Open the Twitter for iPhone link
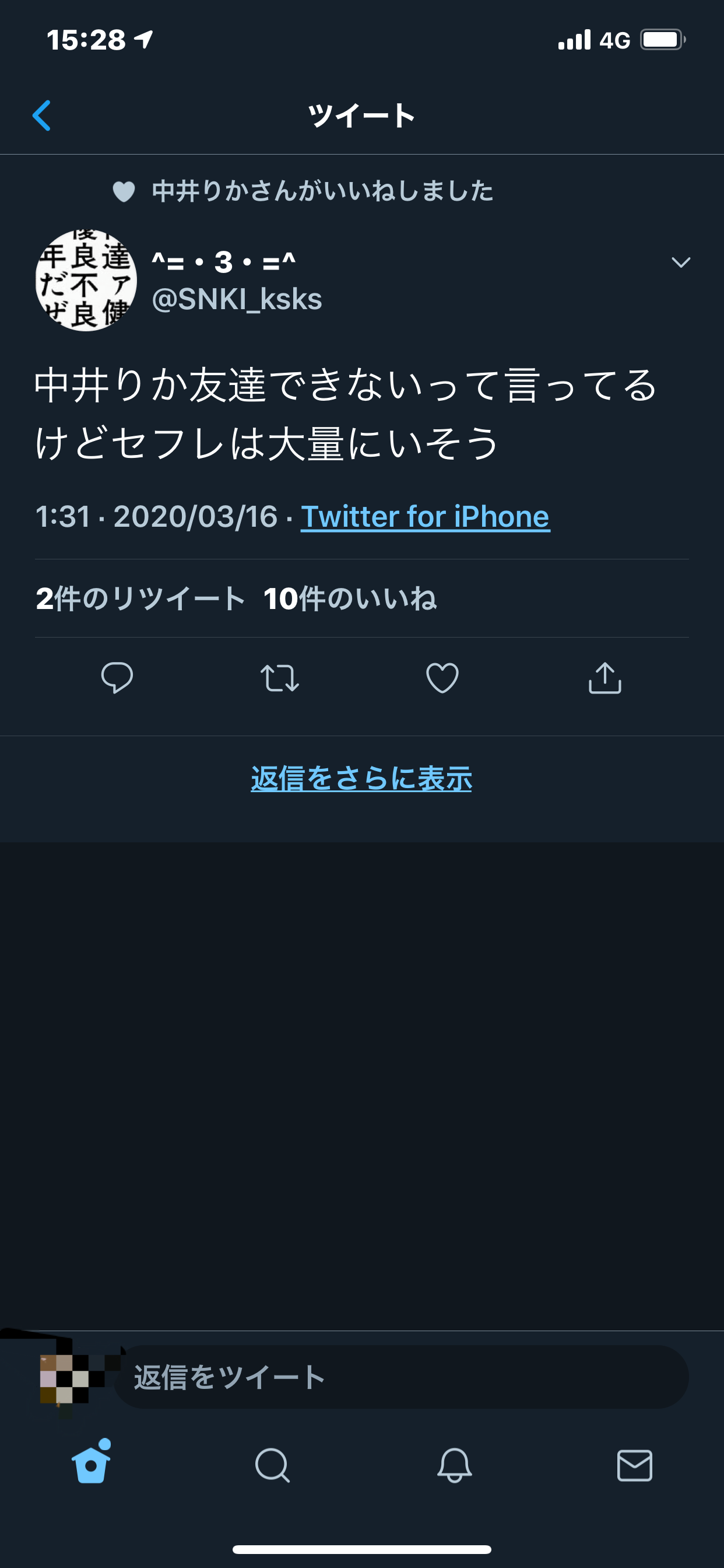The image size is (724, 1568). (x=425, y=517)
